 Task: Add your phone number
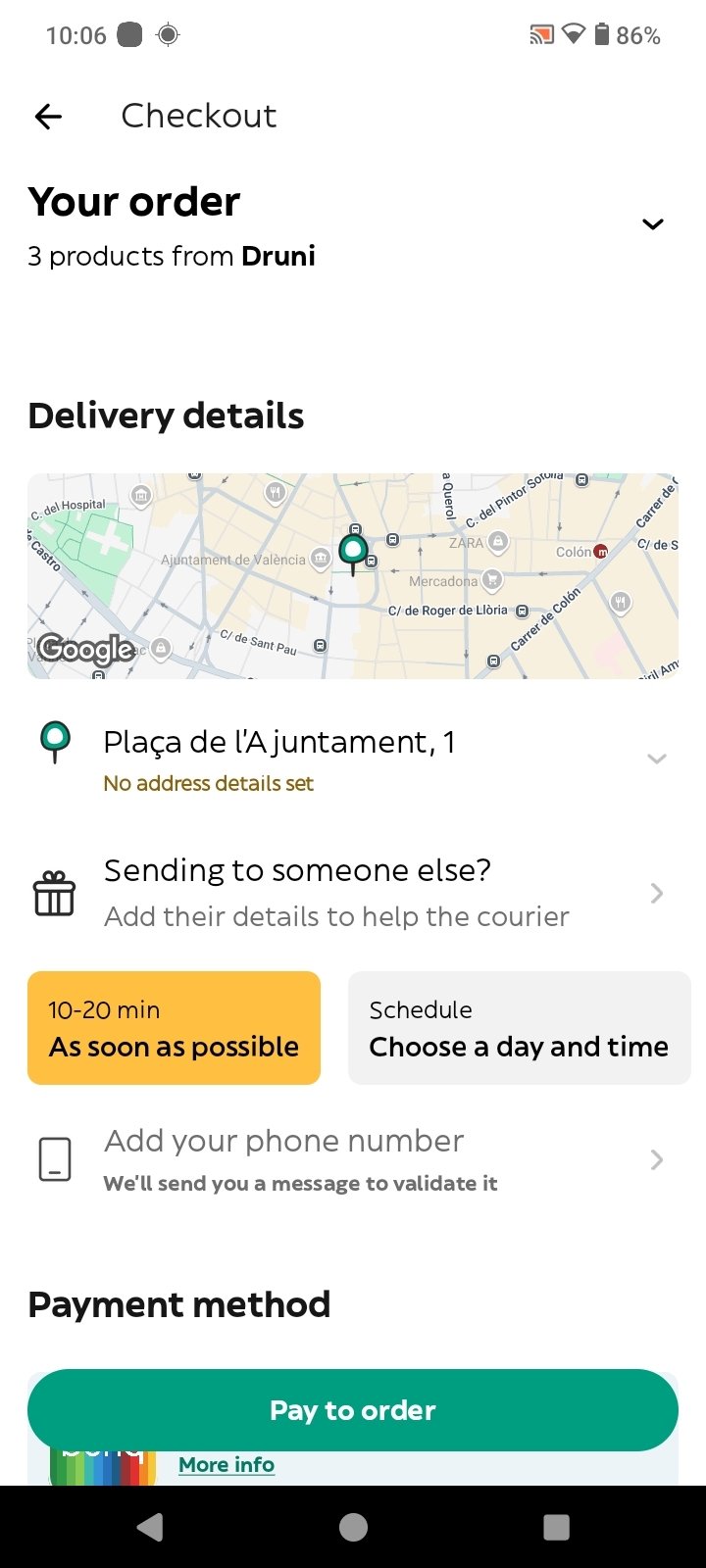[353, 1160]
